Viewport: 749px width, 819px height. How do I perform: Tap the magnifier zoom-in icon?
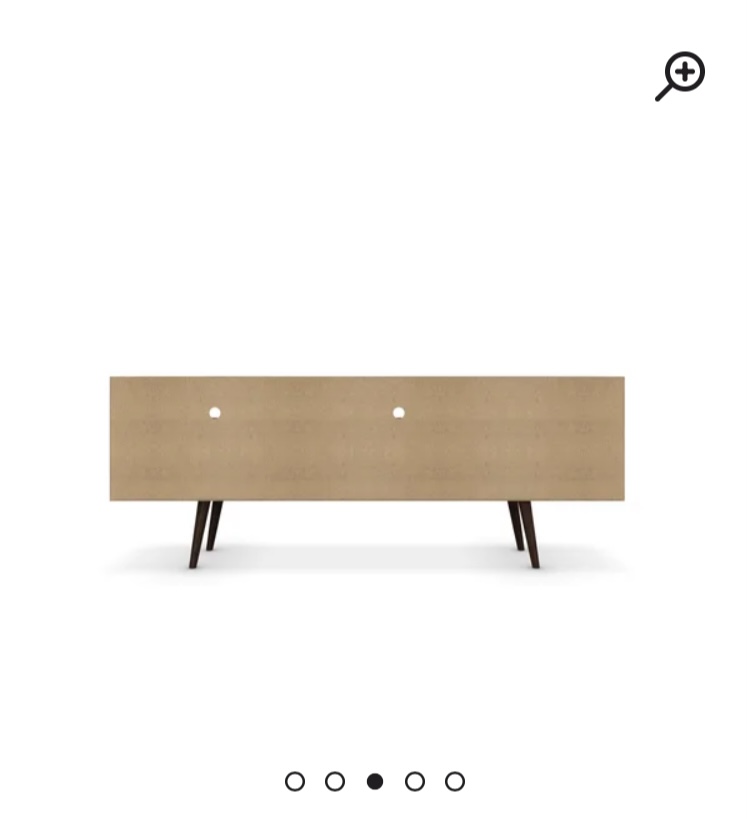pyautogui.click(x=681, y=76)
